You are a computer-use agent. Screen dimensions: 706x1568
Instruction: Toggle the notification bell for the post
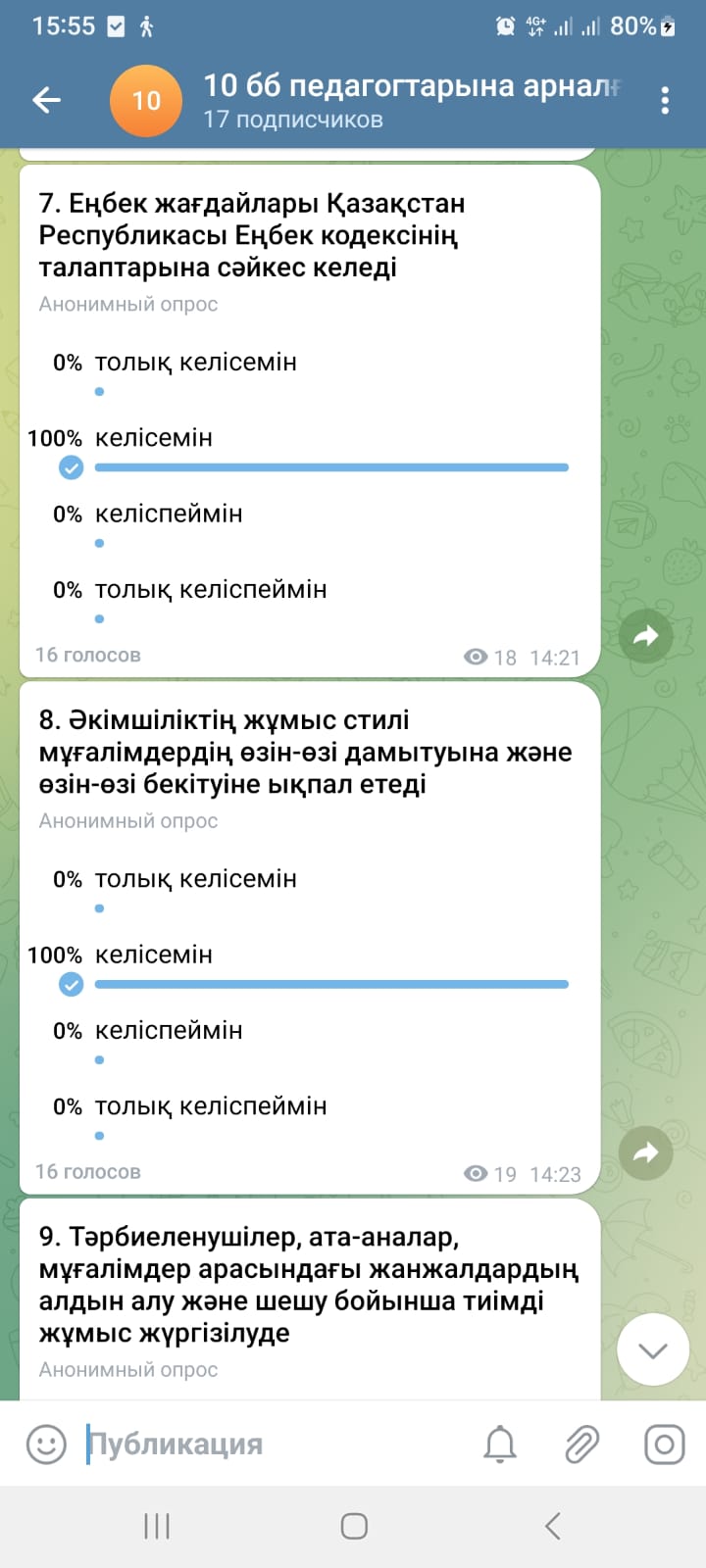[x=500, y=1444]
